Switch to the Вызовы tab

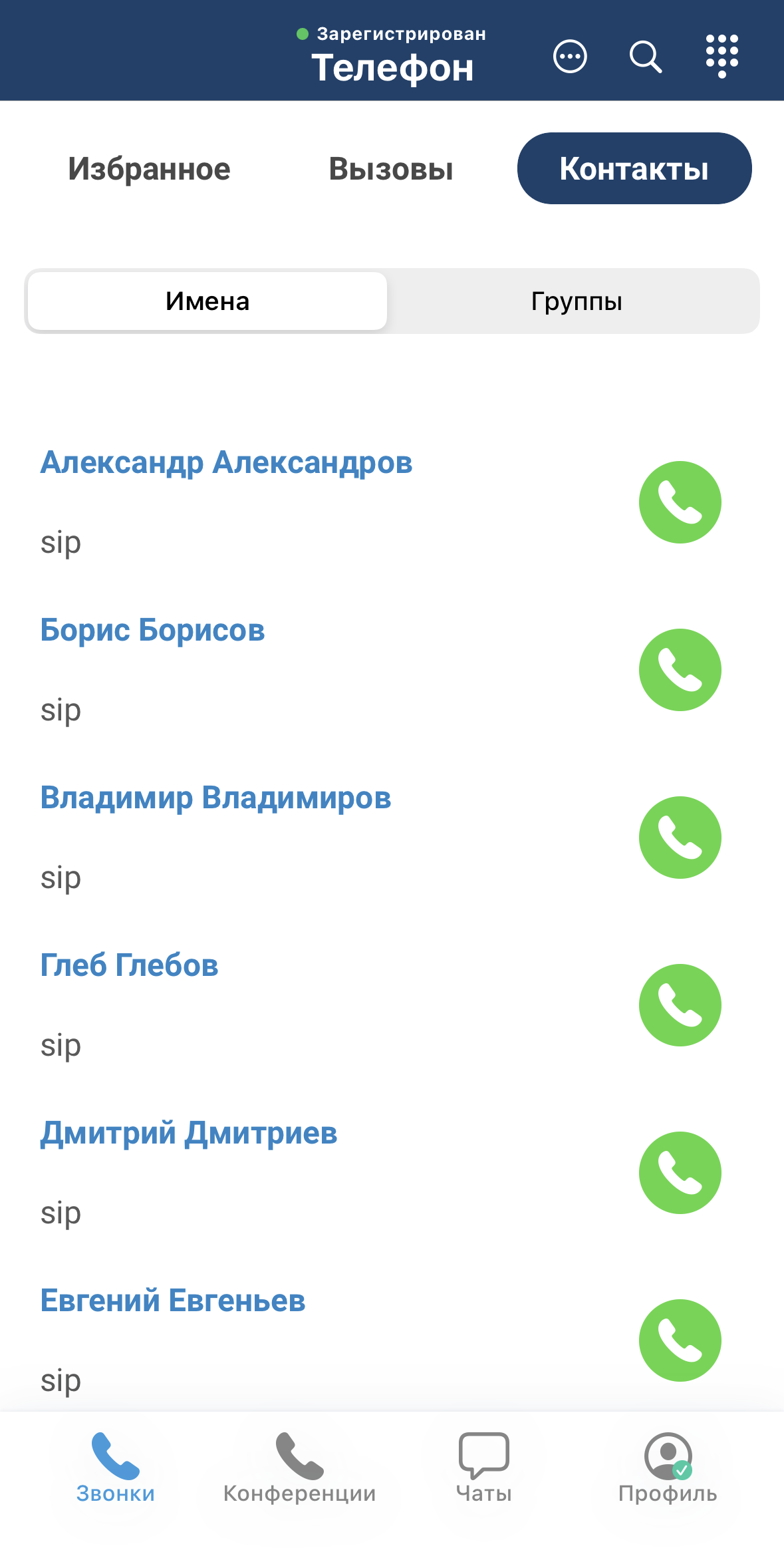[391, 169]
